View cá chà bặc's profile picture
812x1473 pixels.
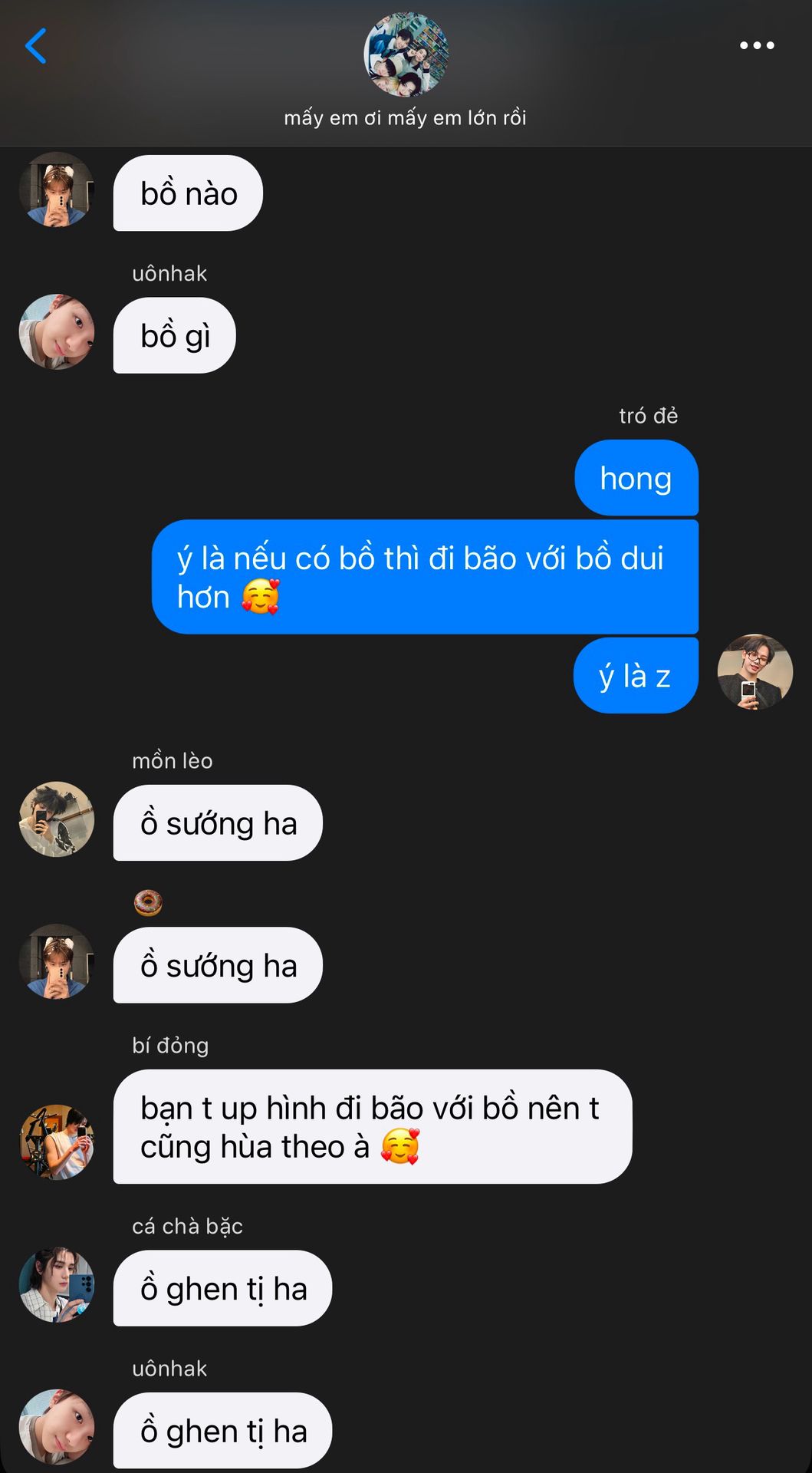(x=57, y=1284)
